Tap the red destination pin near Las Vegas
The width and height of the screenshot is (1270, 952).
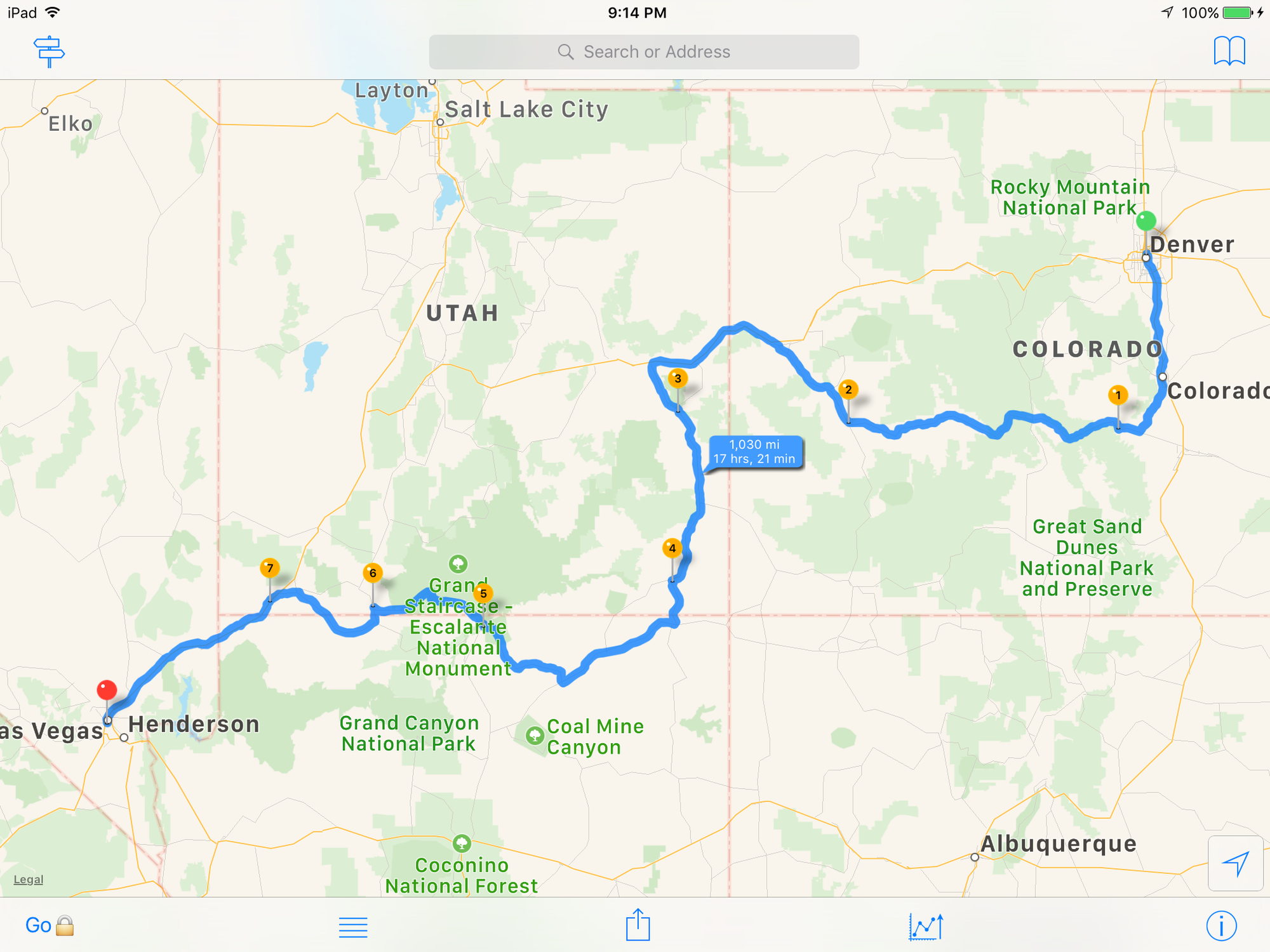pos(107,690)
